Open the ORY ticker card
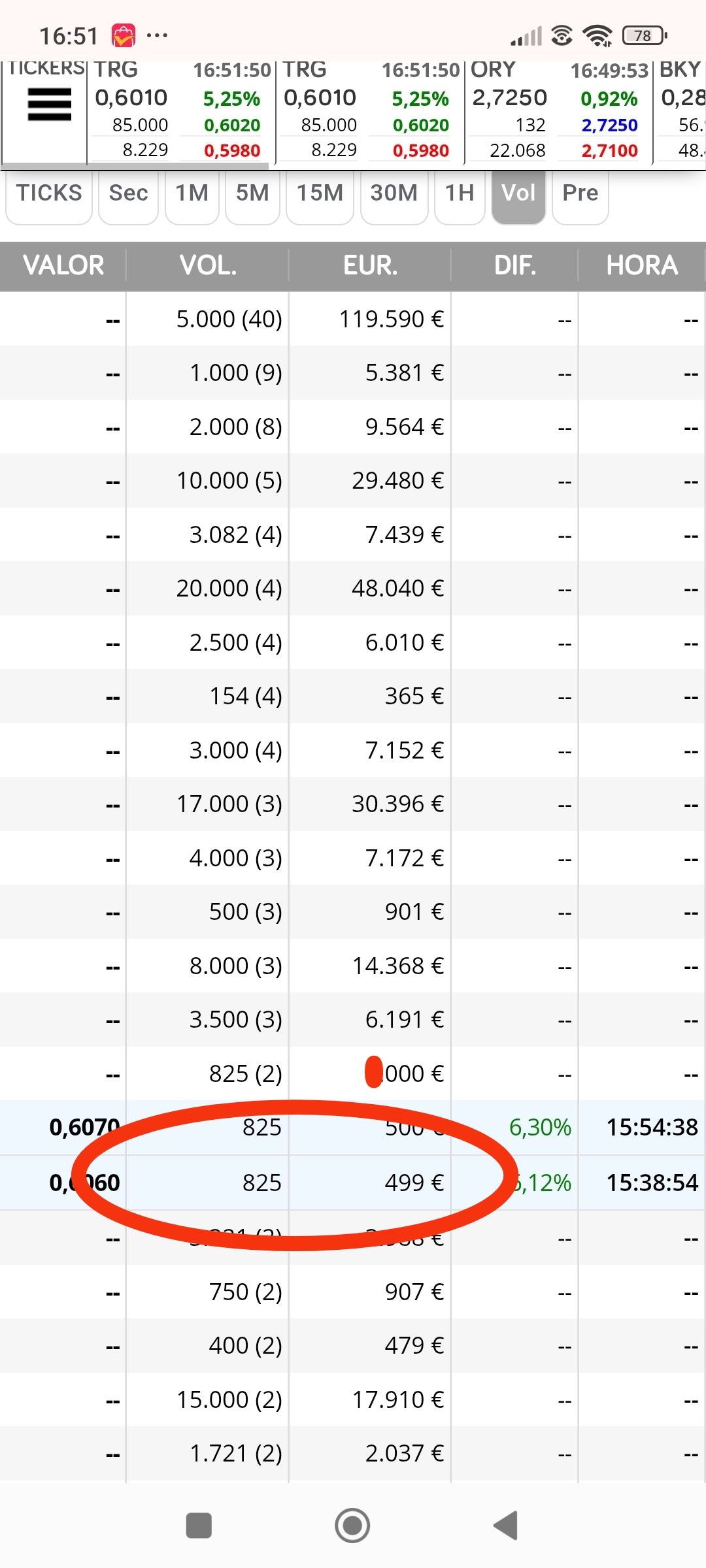Screen dimensions: 706x1568 tap(559, 111)
